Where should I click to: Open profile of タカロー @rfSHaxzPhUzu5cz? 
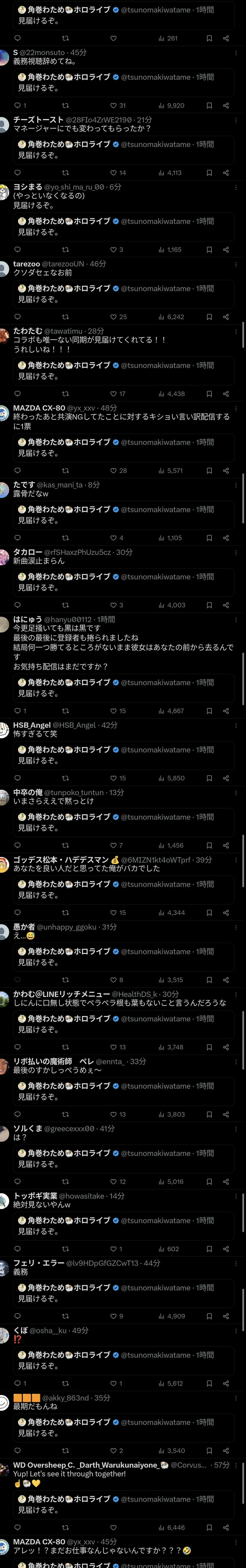pyautogui.click(x=28, y=552)
